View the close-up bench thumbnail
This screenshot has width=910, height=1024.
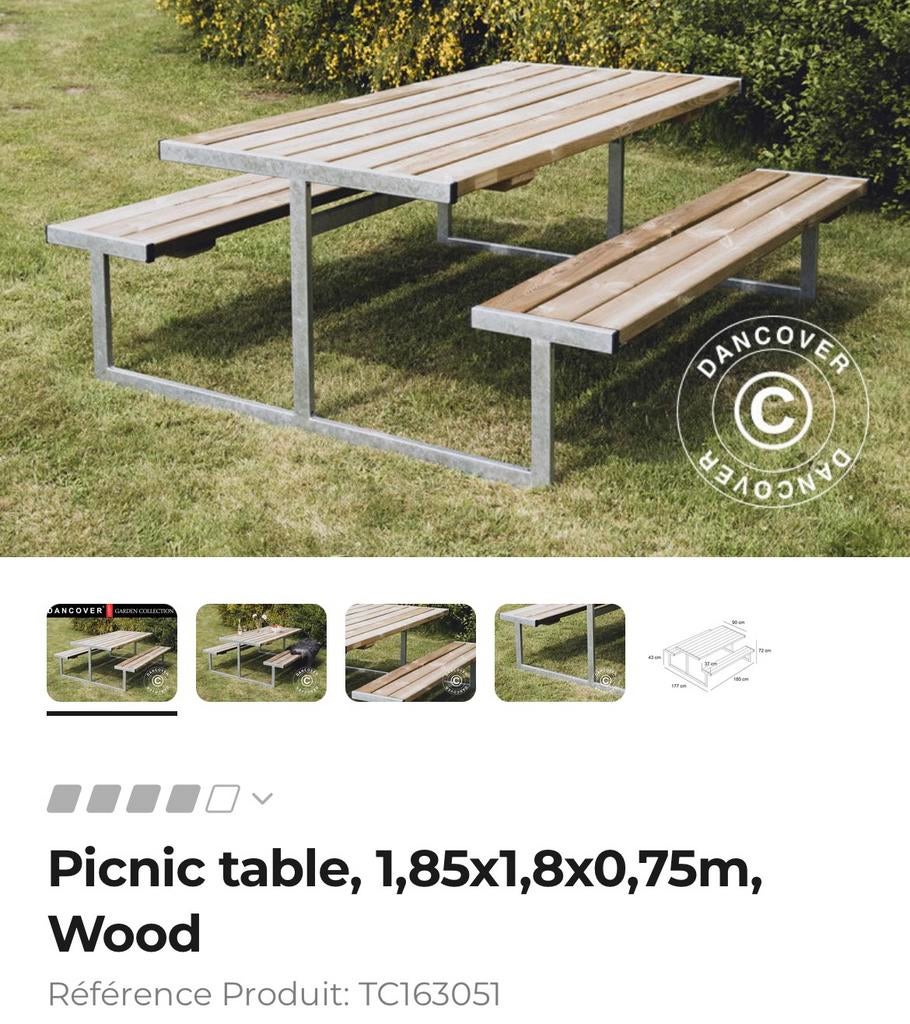[x=411, y=655]
